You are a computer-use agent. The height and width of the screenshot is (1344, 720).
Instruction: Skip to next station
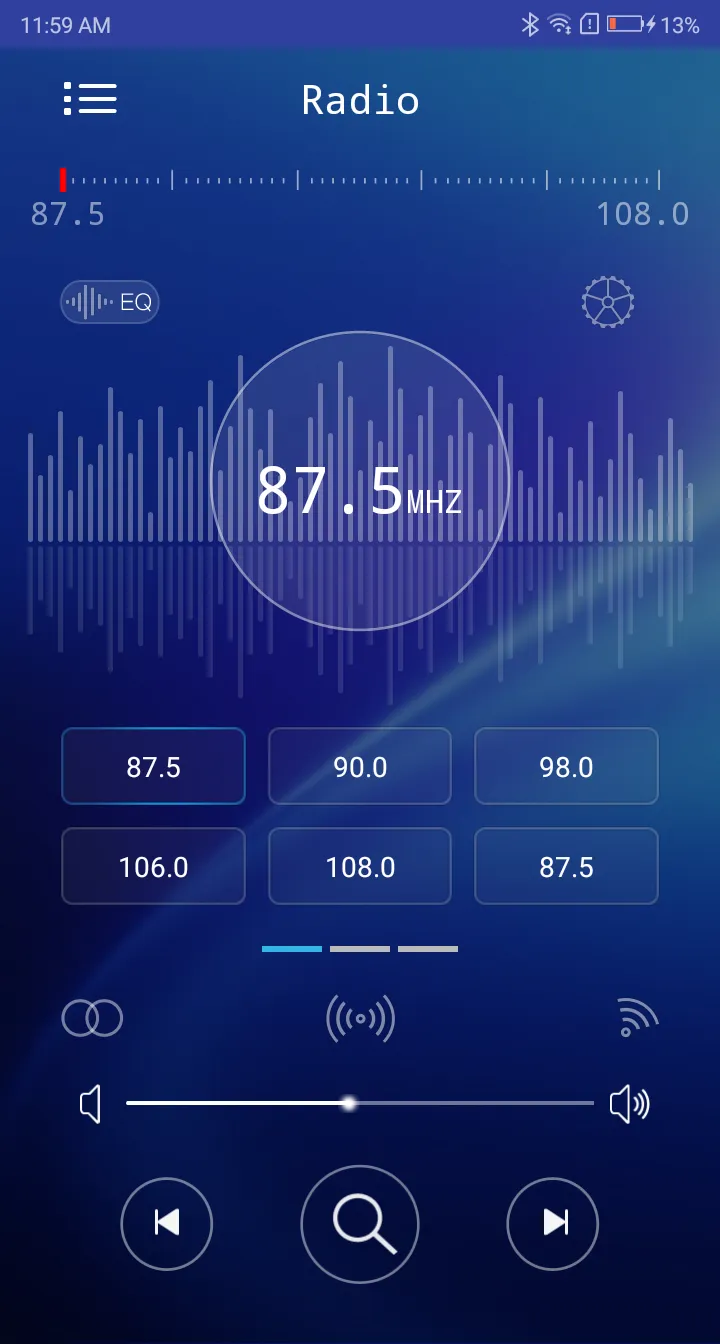point(553,1224)
